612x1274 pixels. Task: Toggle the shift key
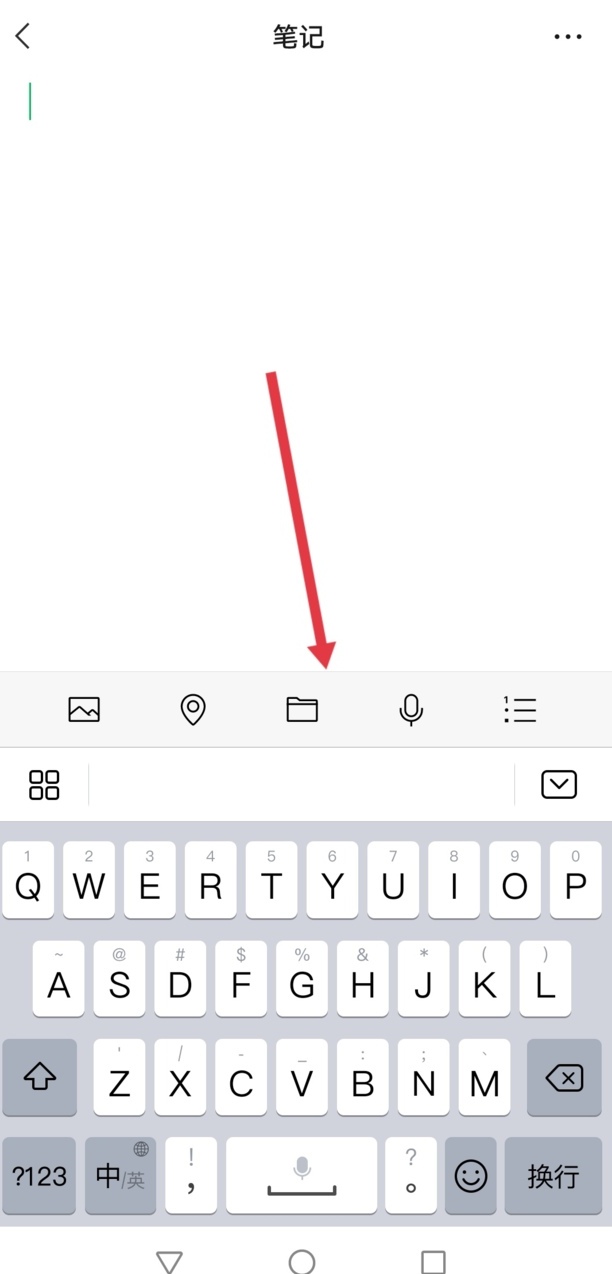40,1077
